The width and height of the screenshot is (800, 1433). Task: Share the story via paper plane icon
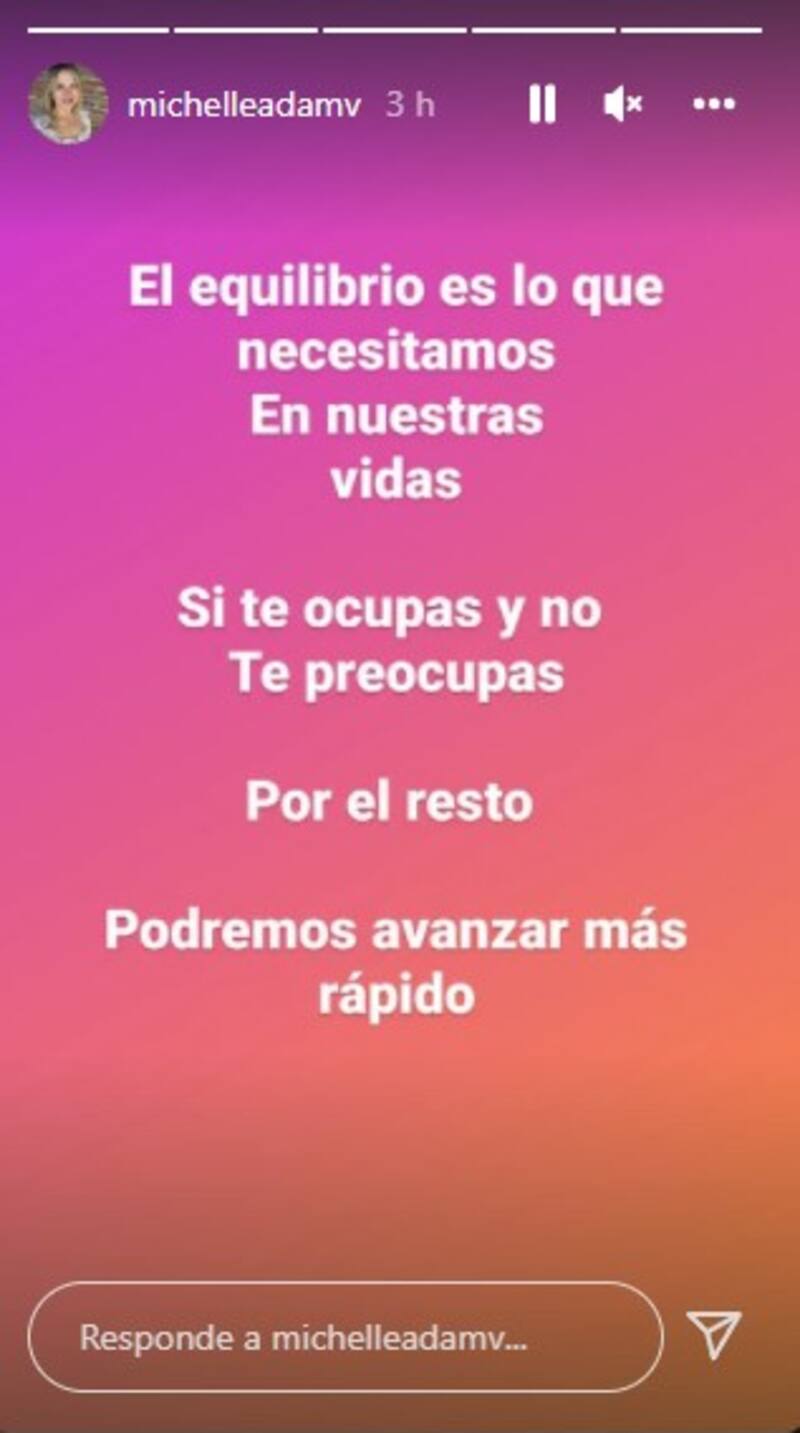pos(714,1335)
